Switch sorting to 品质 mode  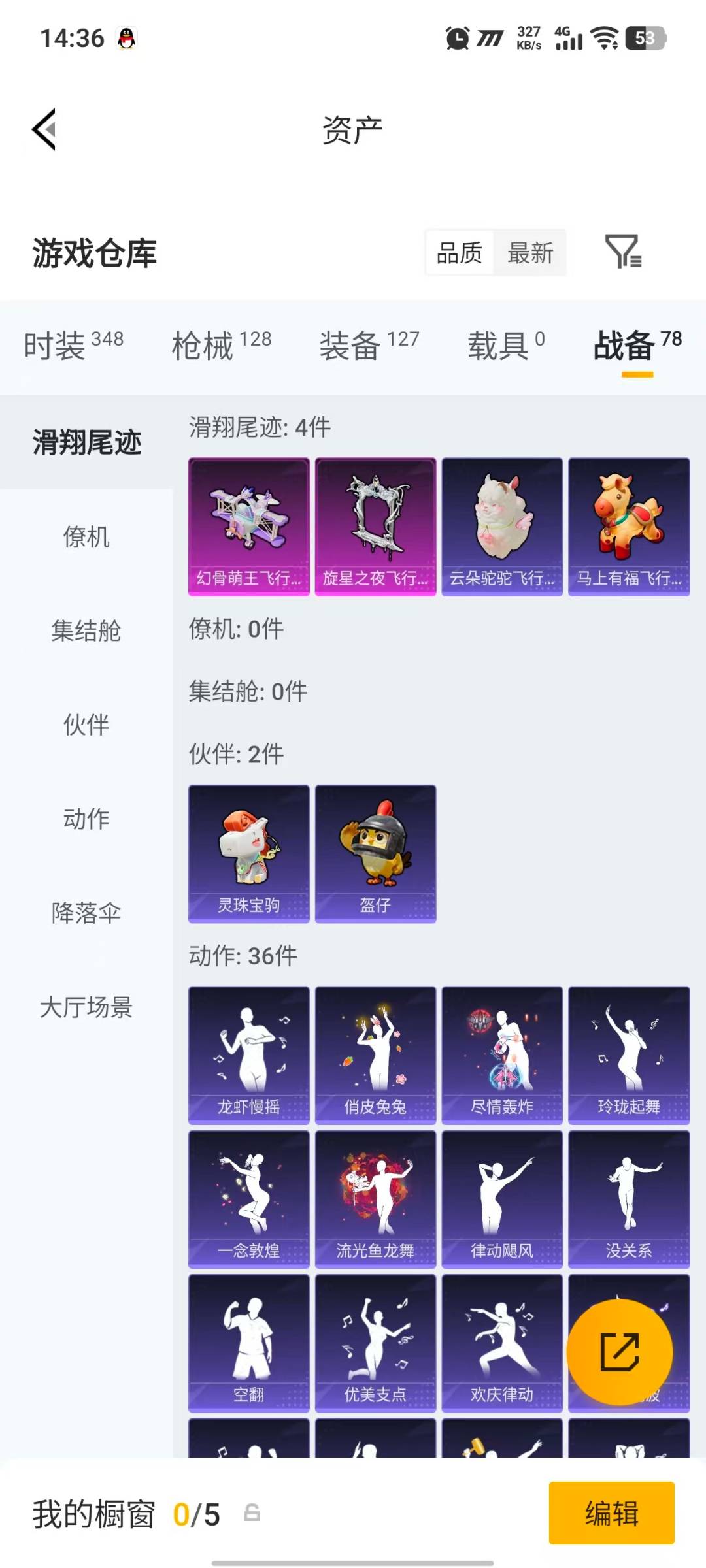coord(459,253)
